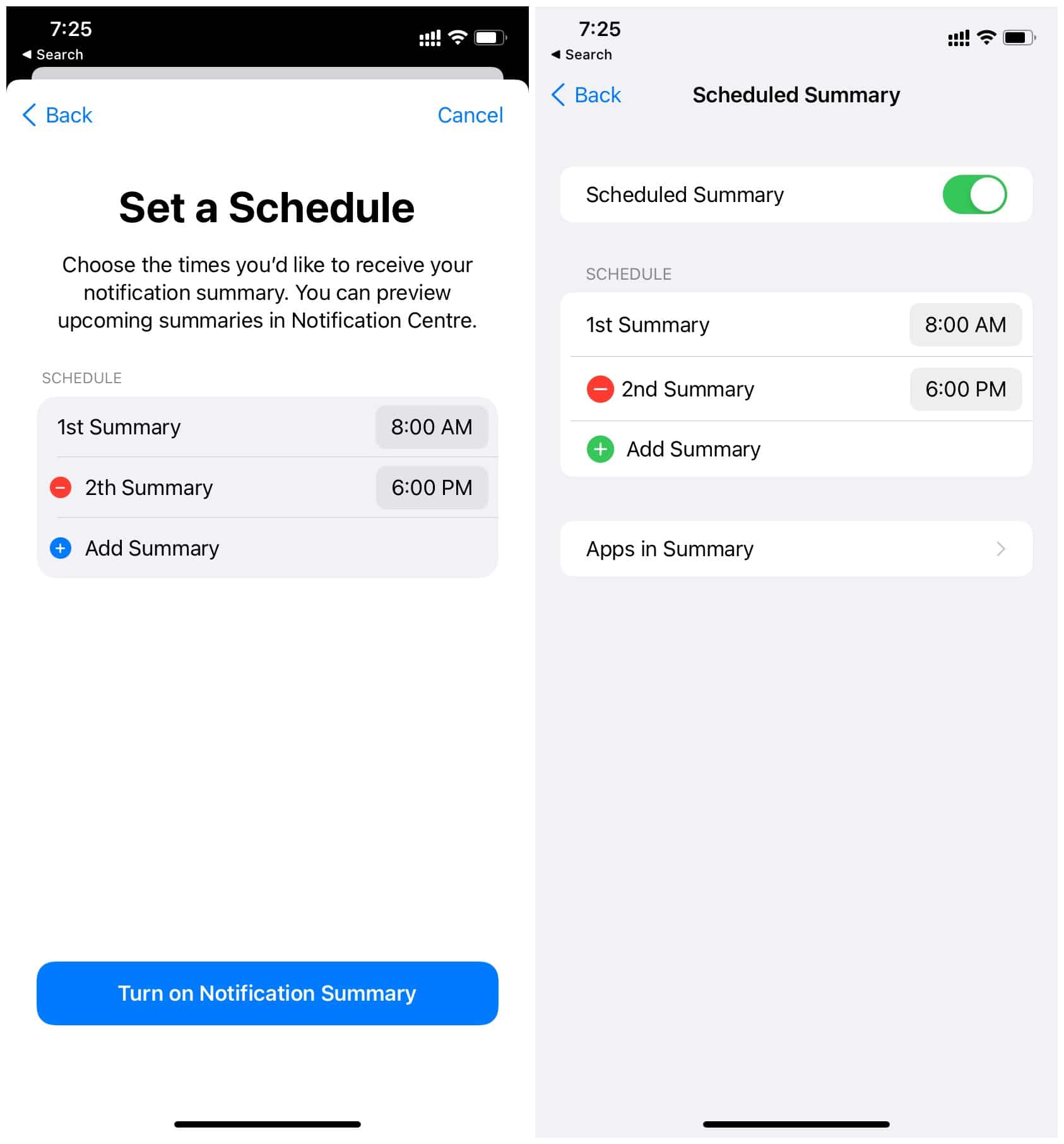Add Summary using the blue plus row

point(151,548)
